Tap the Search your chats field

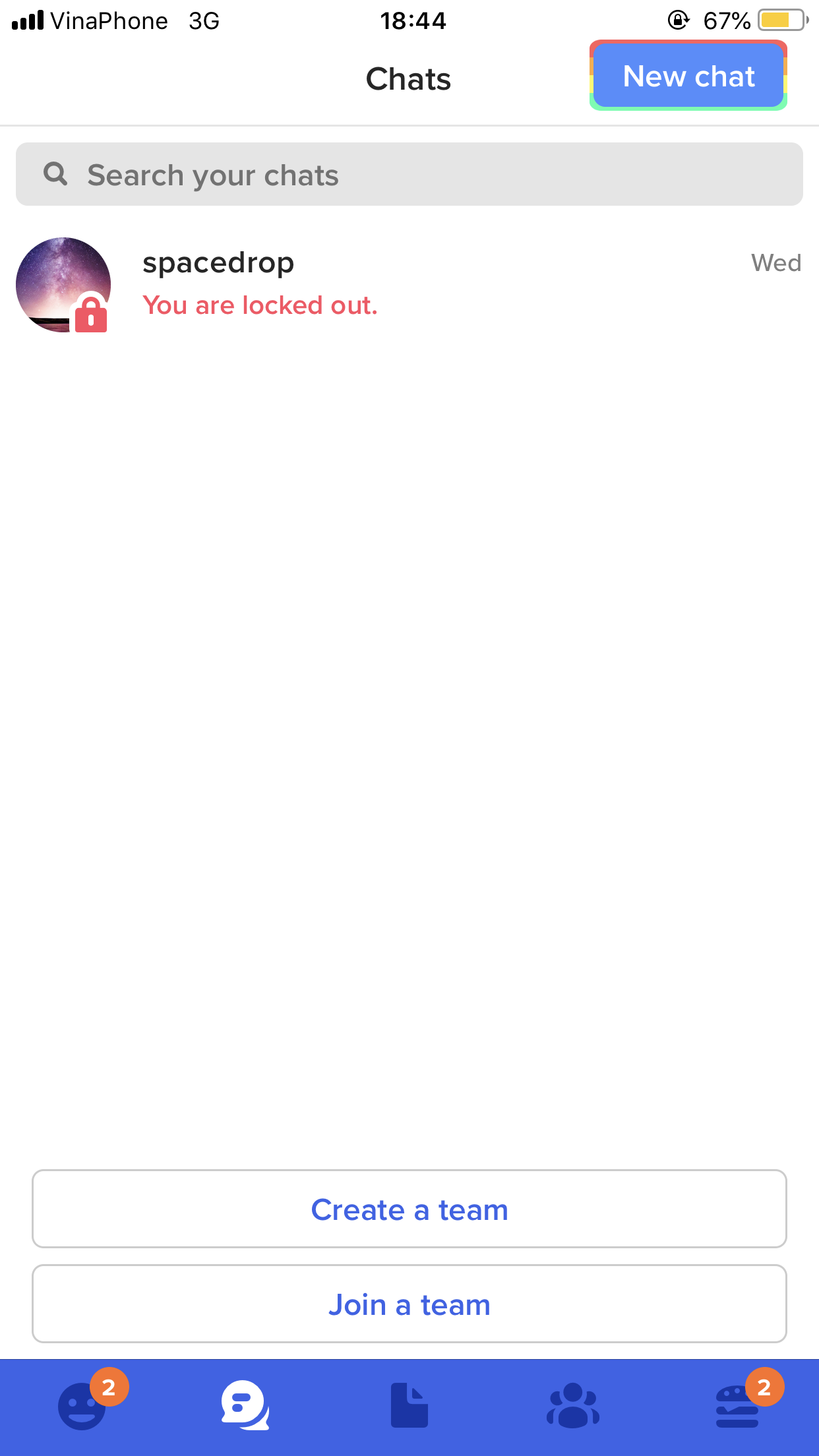click(x=409, y=175)
